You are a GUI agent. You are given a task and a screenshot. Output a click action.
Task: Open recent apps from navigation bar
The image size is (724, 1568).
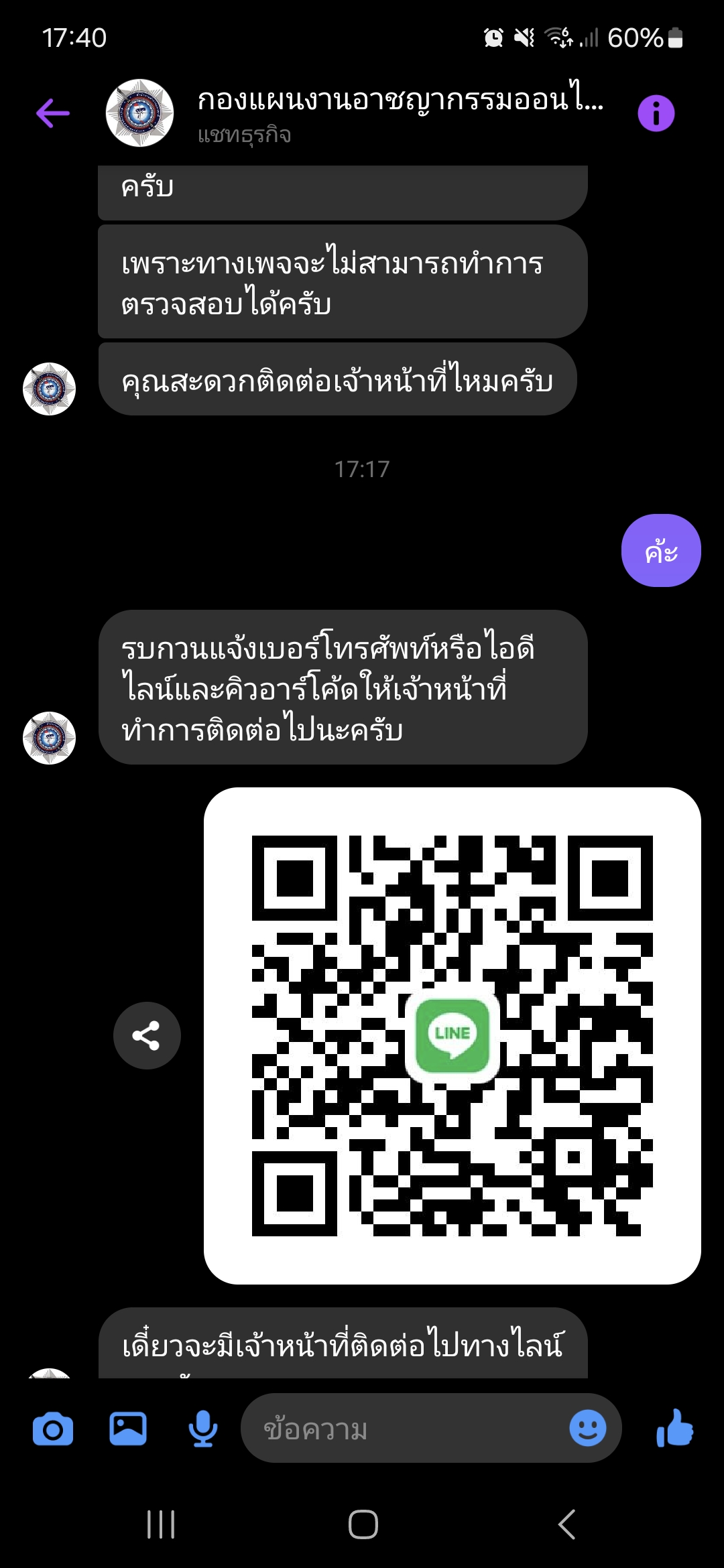(161, 1524)
